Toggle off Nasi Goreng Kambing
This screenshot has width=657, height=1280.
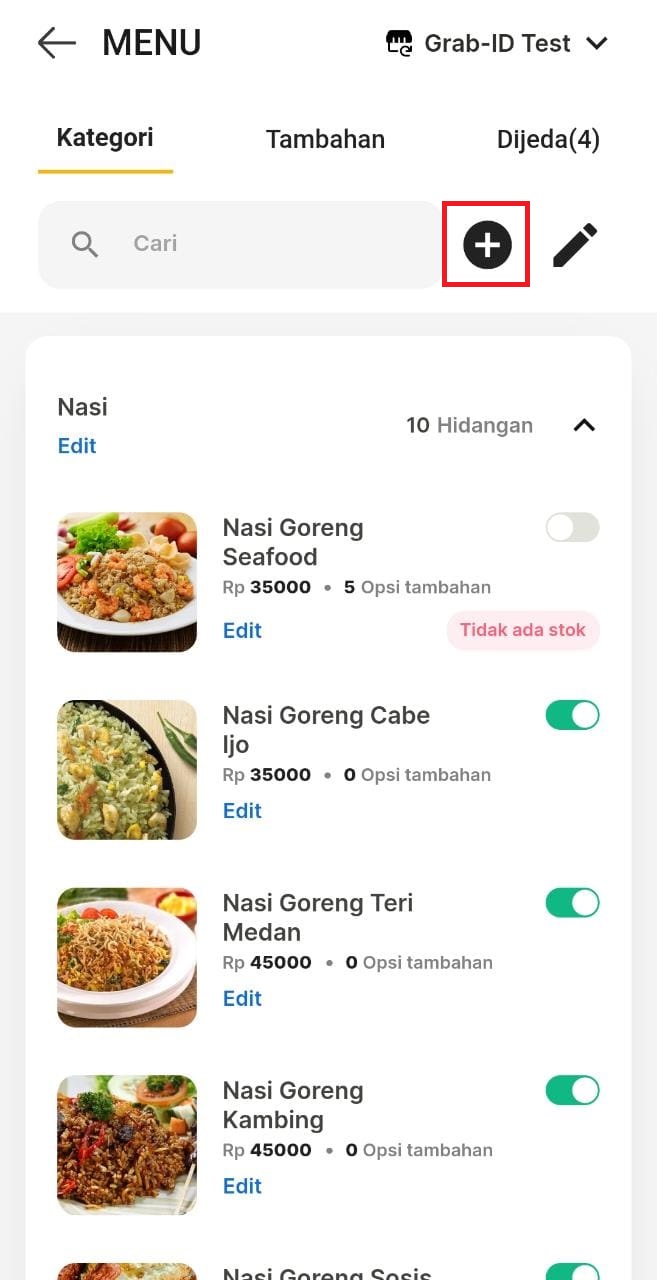(572, 1090)
